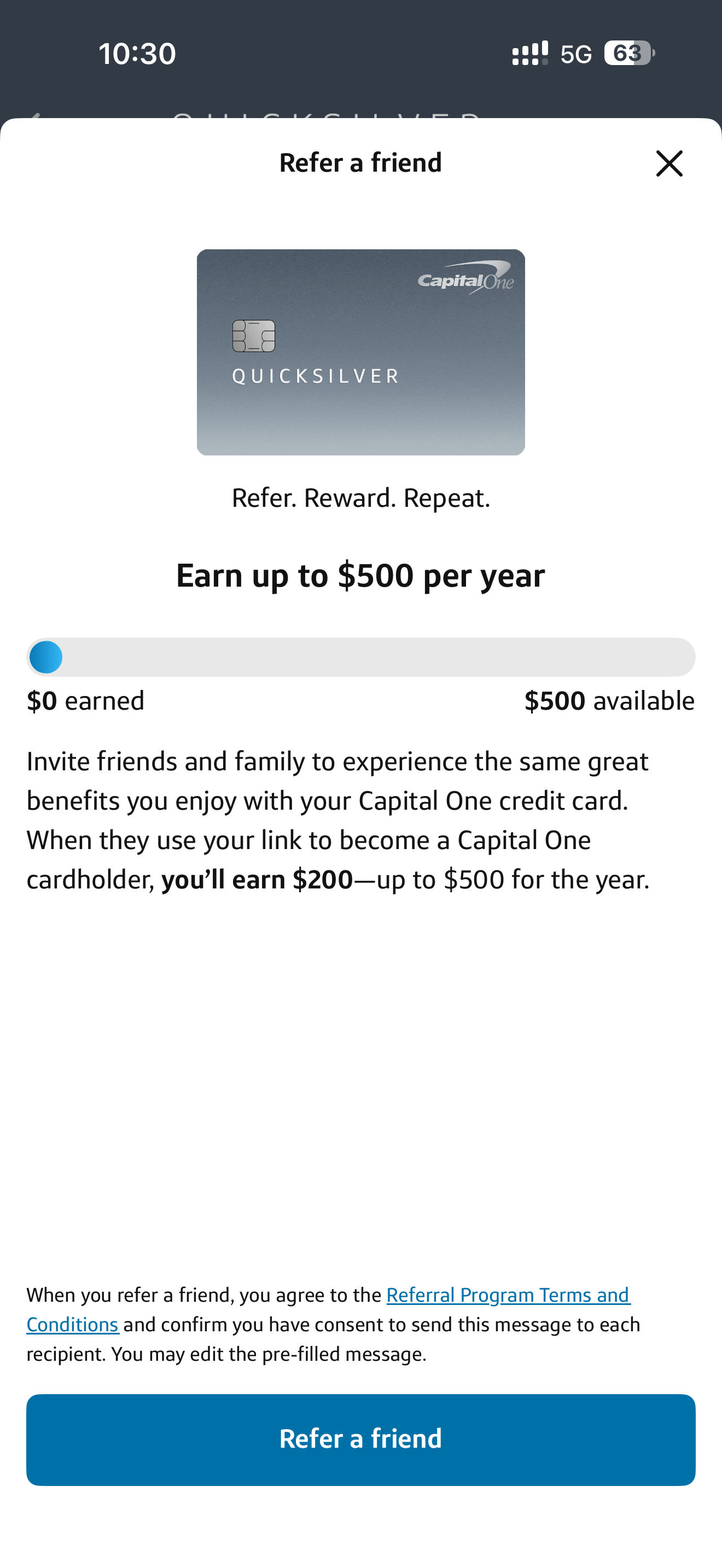The height and width of the screenshot is (1568, 722).
Task: Open Referral Program Terms and Conditions link
Action: click(x=508, y=1295)
